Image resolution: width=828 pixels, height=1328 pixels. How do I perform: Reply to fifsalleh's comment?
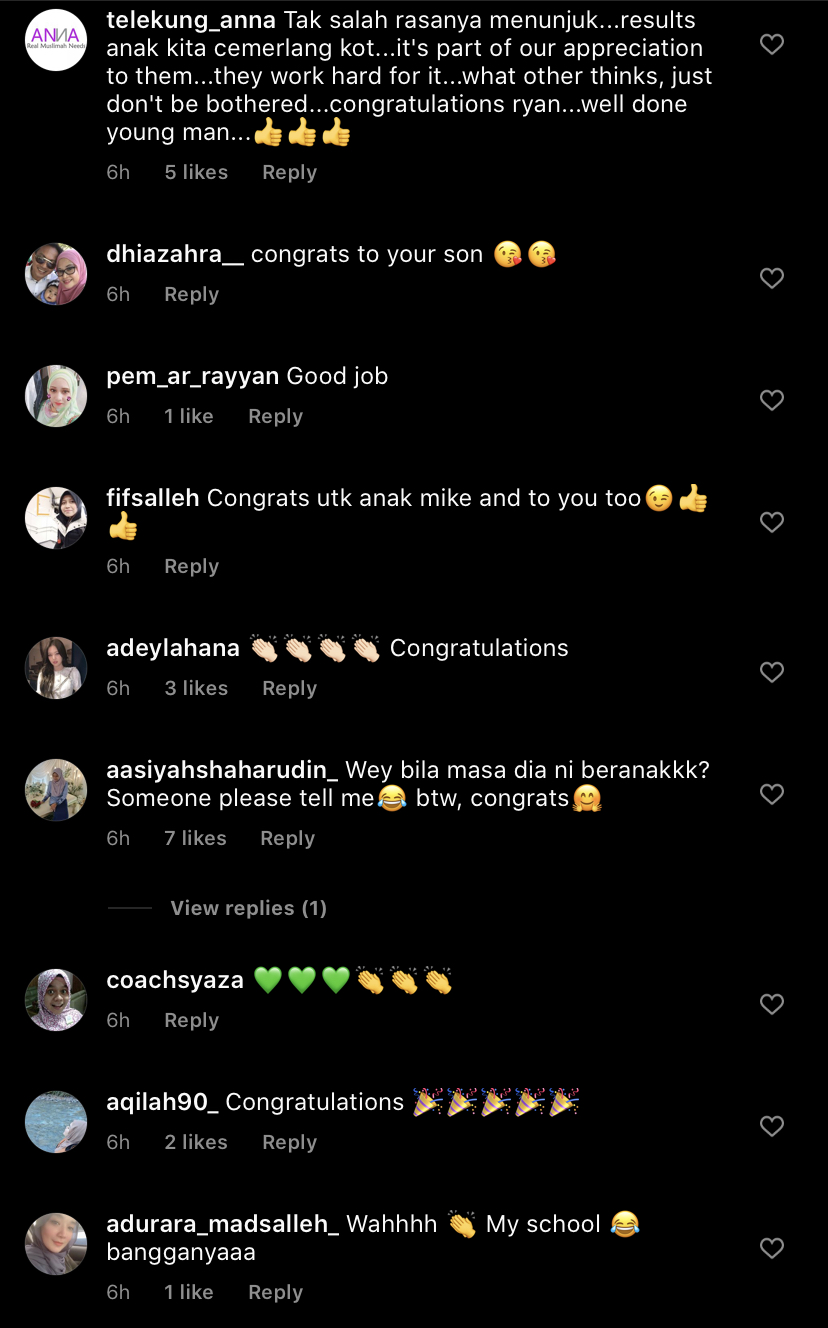click(191, 566)
